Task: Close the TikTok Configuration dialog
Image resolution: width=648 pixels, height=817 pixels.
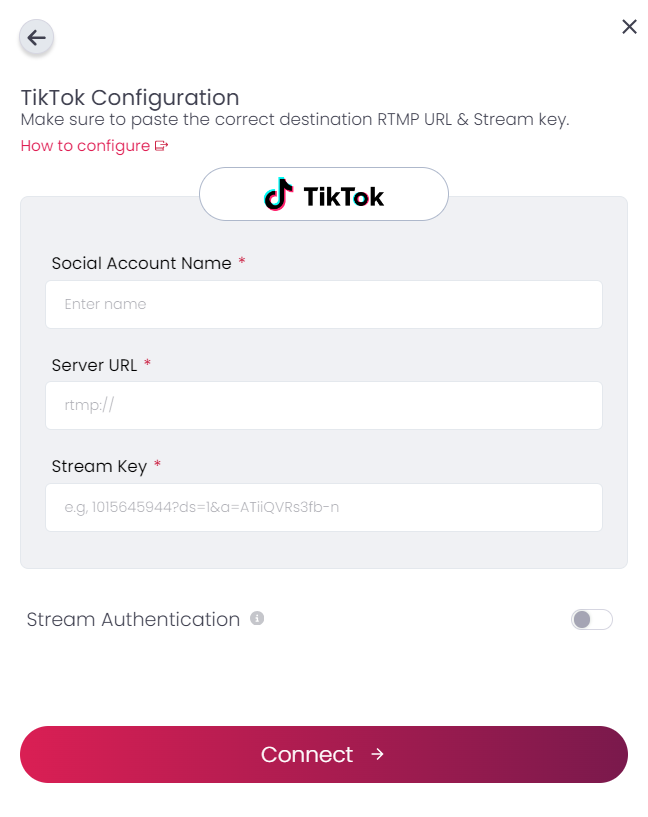Action: pos(629,27)
